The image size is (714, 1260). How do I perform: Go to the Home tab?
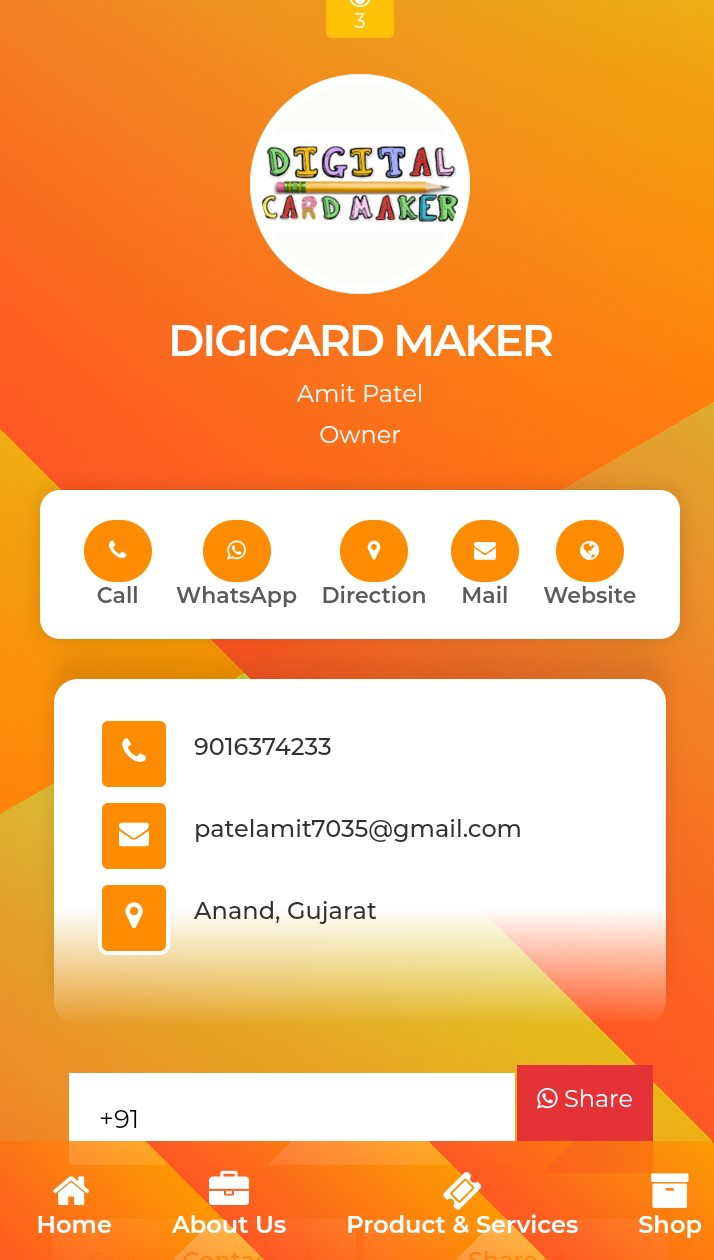(74, 1206)
